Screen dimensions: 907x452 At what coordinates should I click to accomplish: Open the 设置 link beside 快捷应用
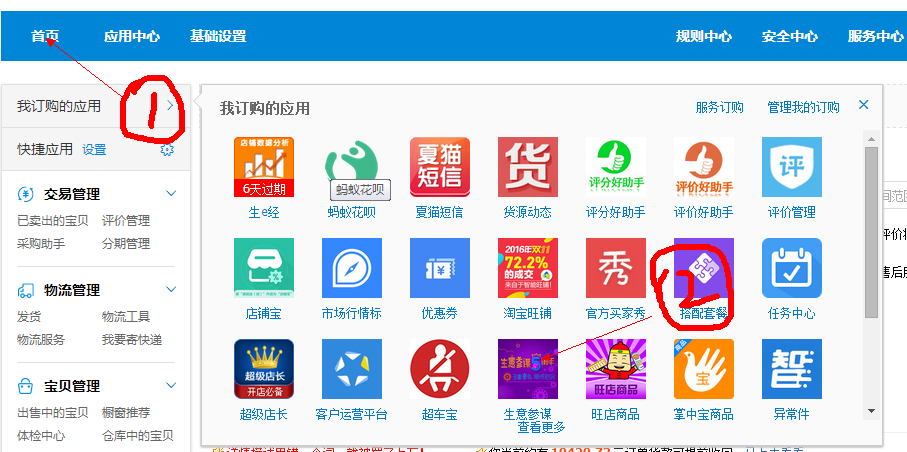click(94, 149)
